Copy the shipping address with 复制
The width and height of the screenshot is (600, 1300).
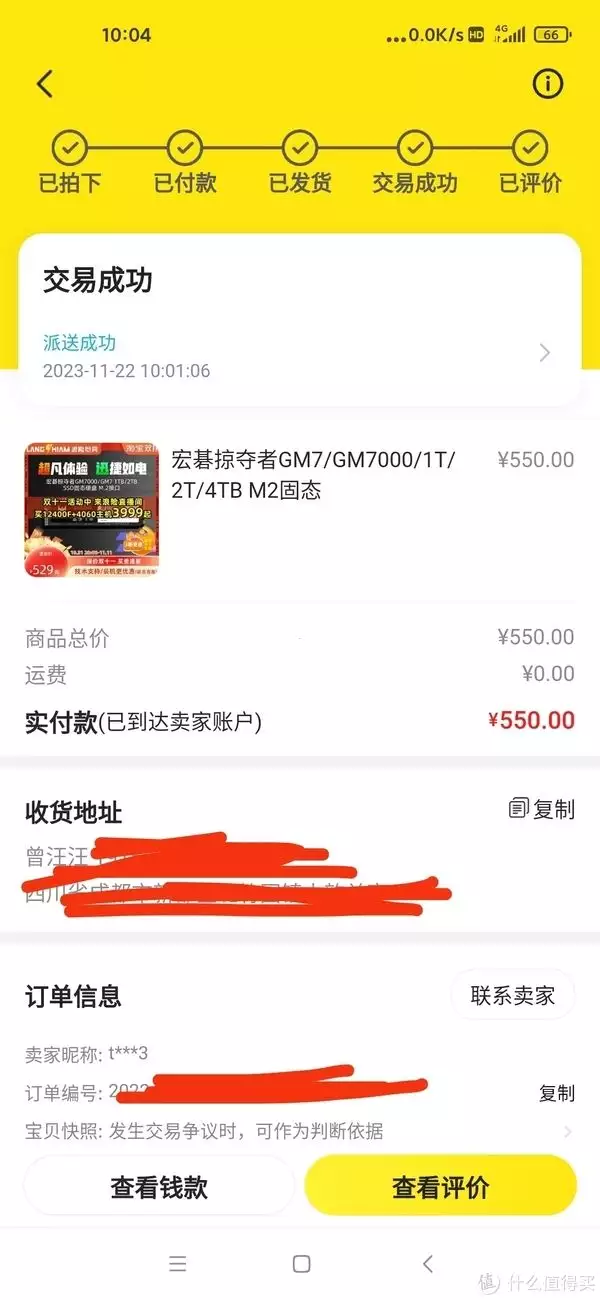(x=542, y=809)
